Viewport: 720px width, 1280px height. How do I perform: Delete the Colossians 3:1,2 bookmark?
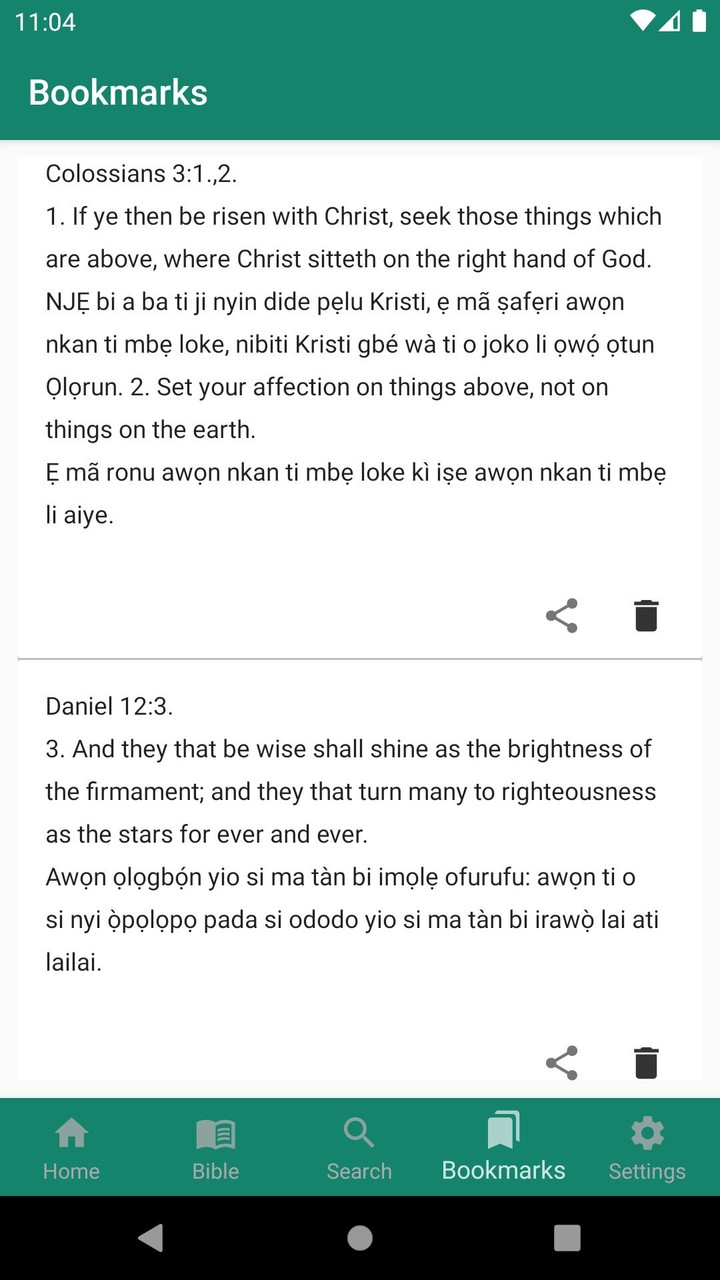click(x=647, y=616)
